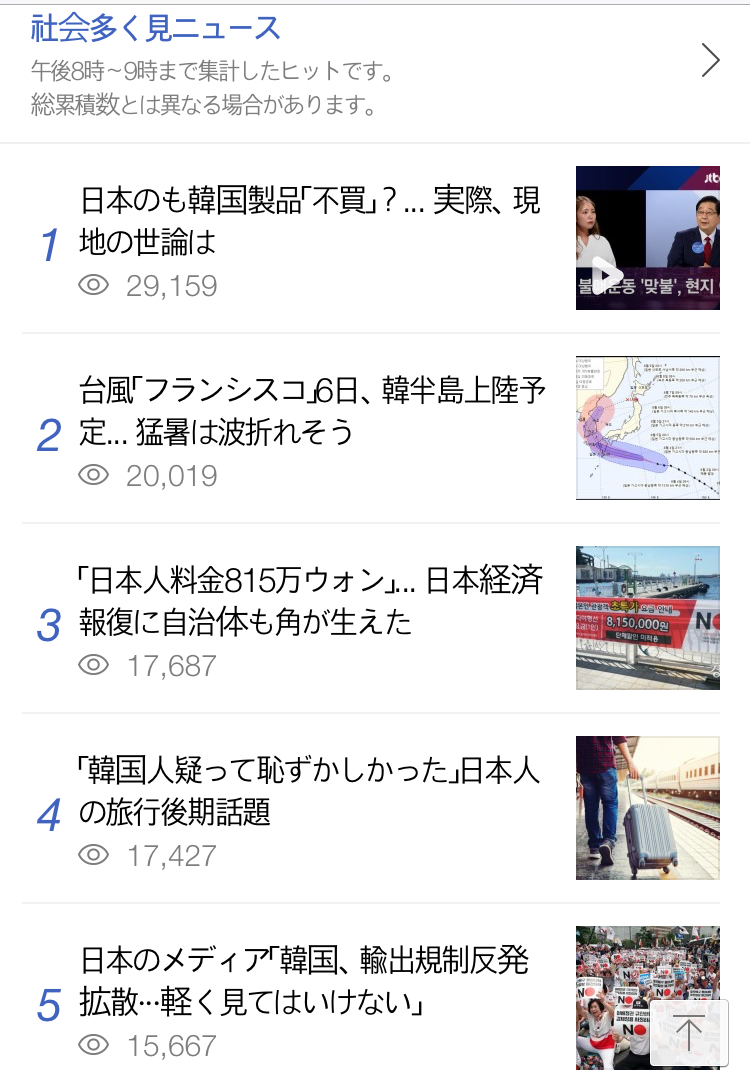Open the suitcase photo thumbnail
Image resolution: width=750 pixels, height=1082 pixels.
(x=647, y=808)
